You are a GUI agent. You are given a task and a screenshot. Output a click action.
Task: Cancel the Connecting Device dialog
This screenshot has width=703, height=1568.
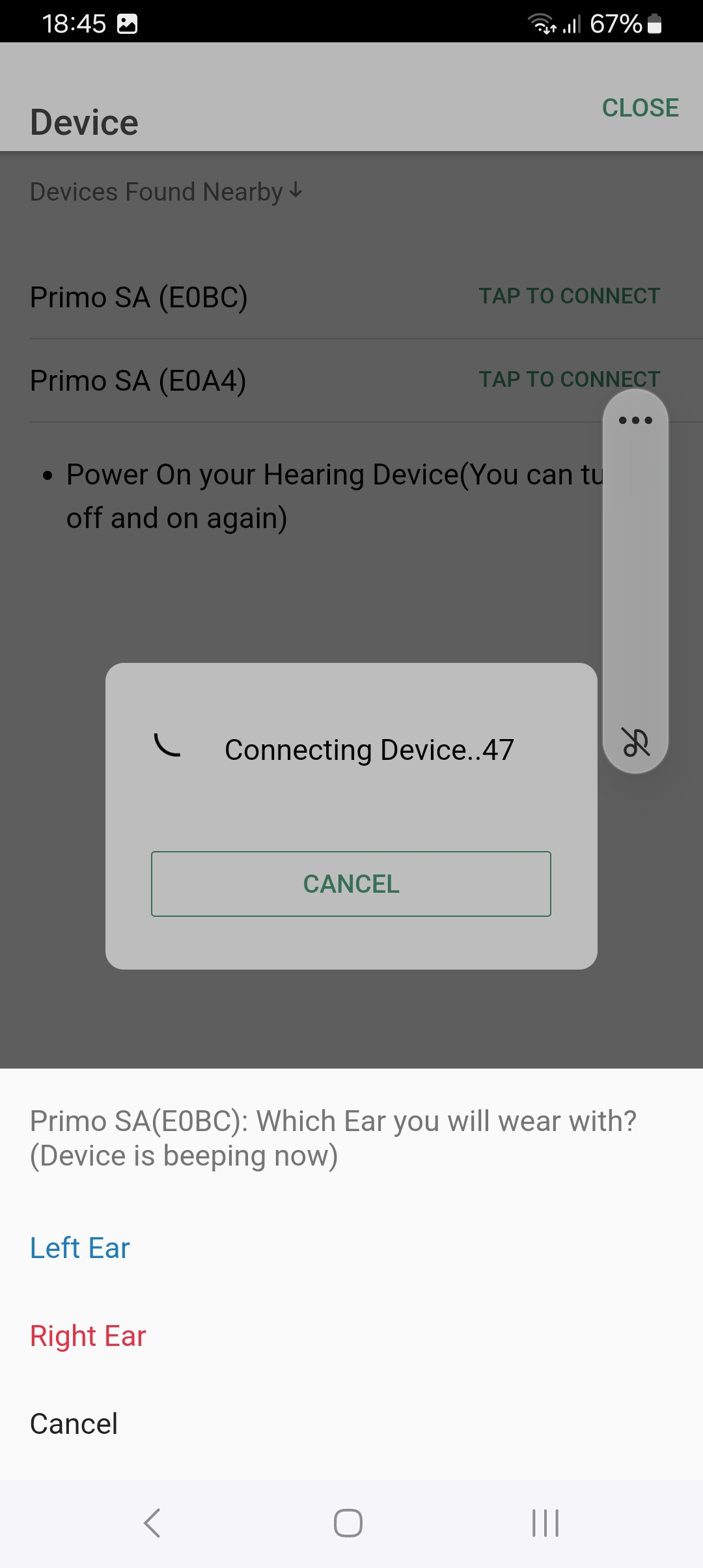point(351,884)
